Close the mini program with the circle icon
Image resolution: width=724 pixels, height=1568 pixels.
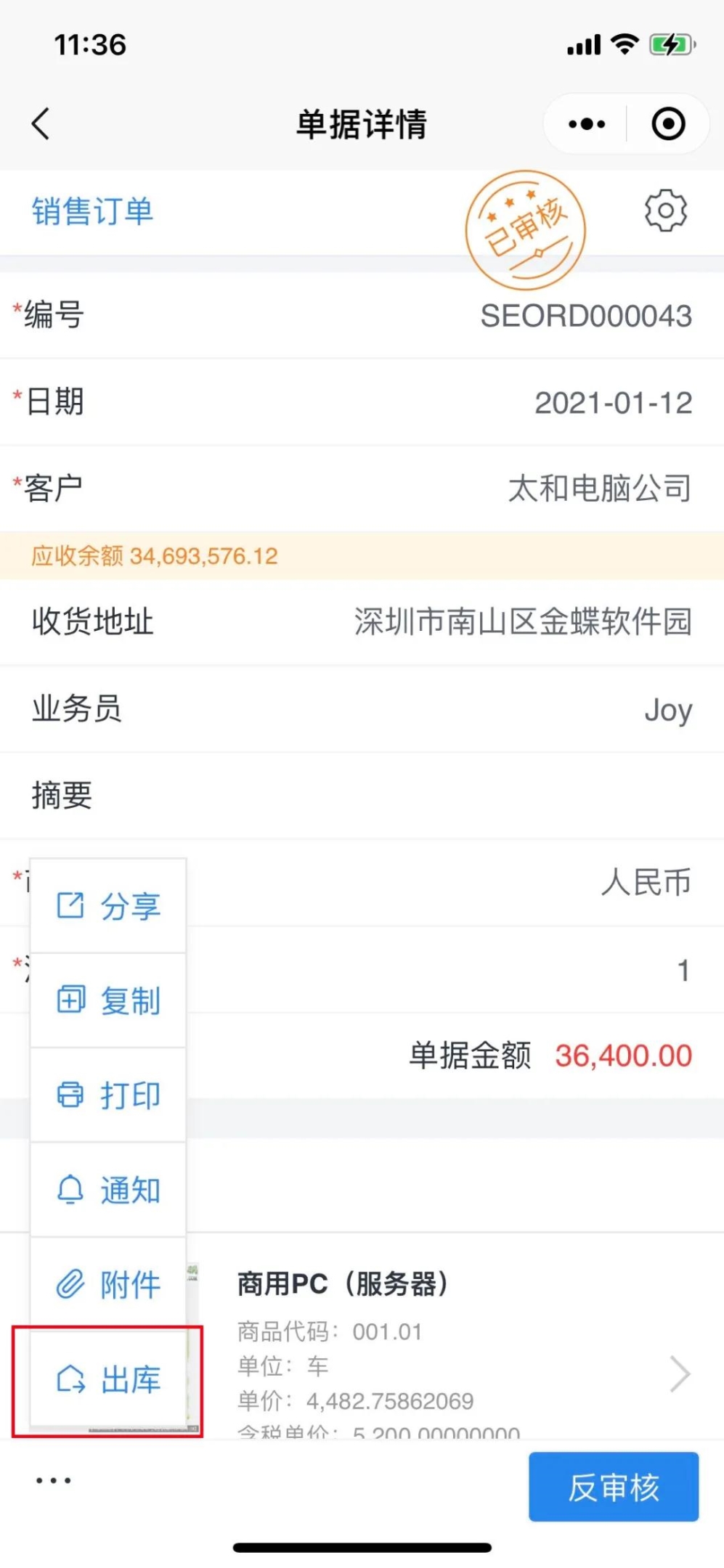[x=668, y=124]
